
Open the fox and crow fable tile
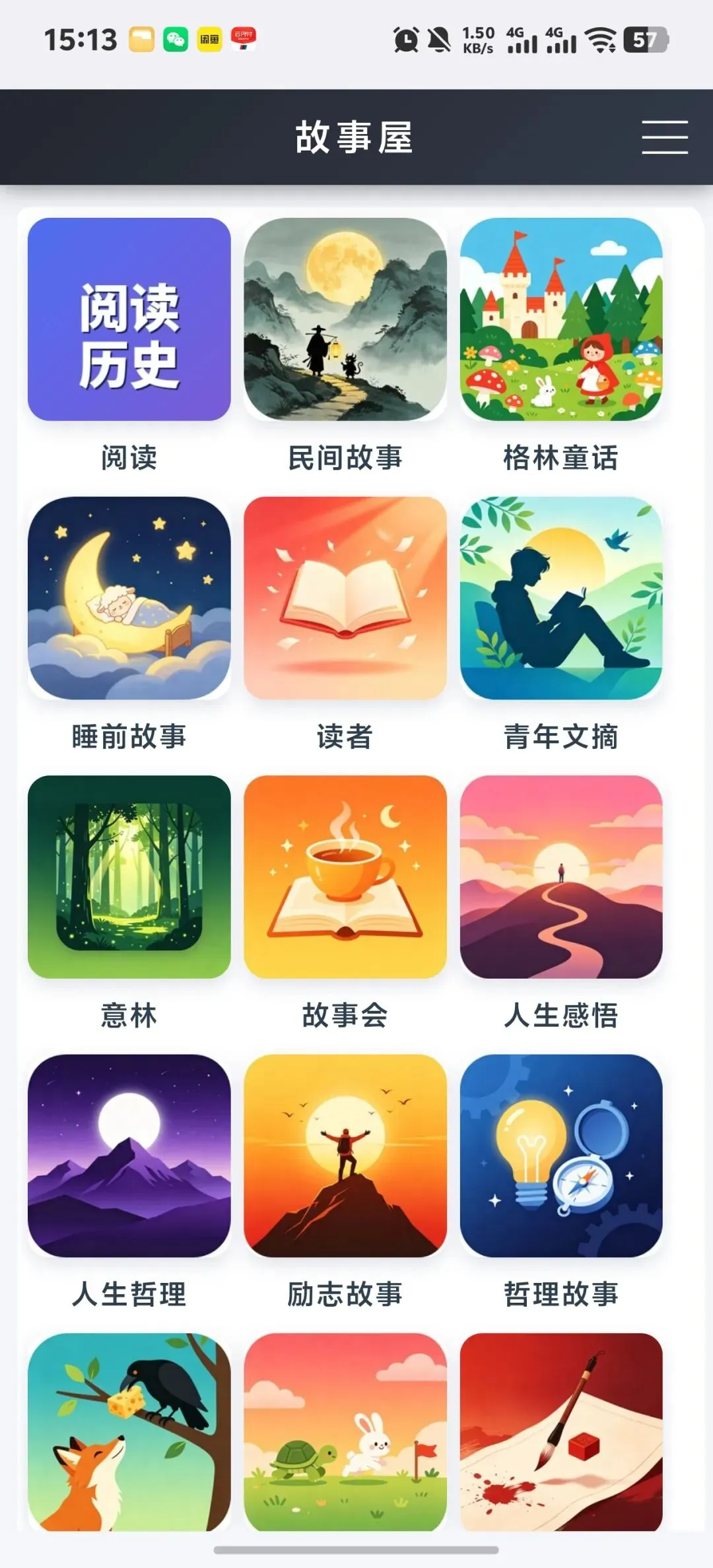pos(129,1432)
